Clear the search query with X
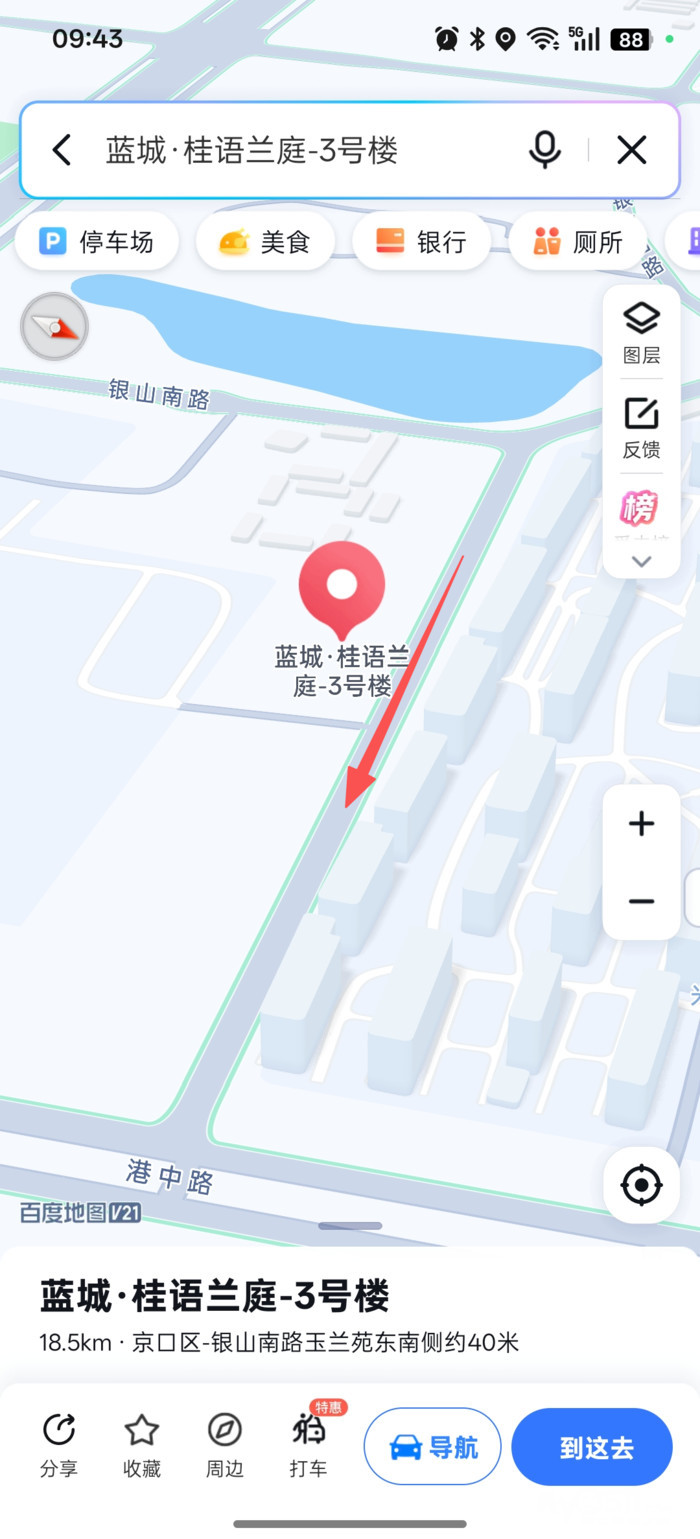 [x=632, y=151]
